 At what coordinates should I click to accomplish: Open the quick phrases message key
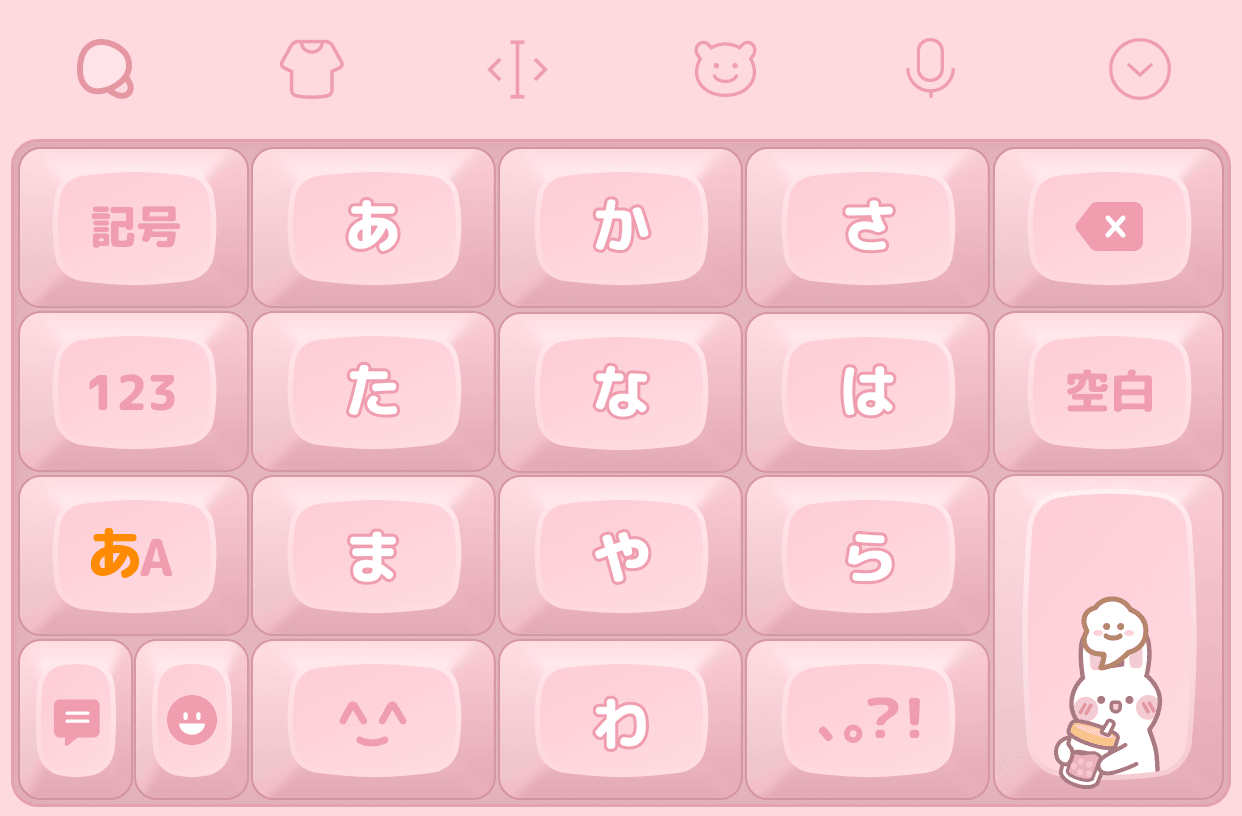(76, 720)
